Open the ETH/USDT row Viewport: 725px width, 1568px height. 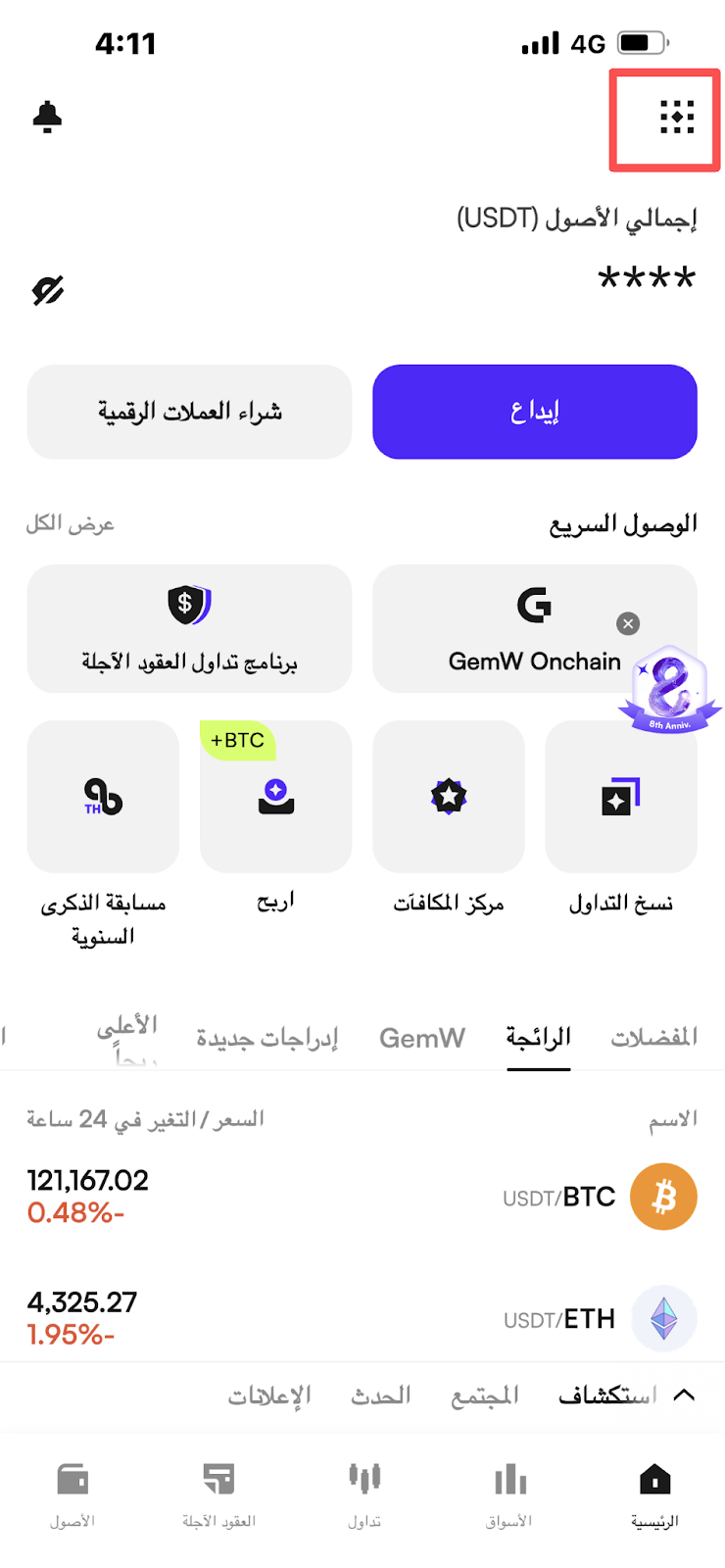coord(362,1318)
